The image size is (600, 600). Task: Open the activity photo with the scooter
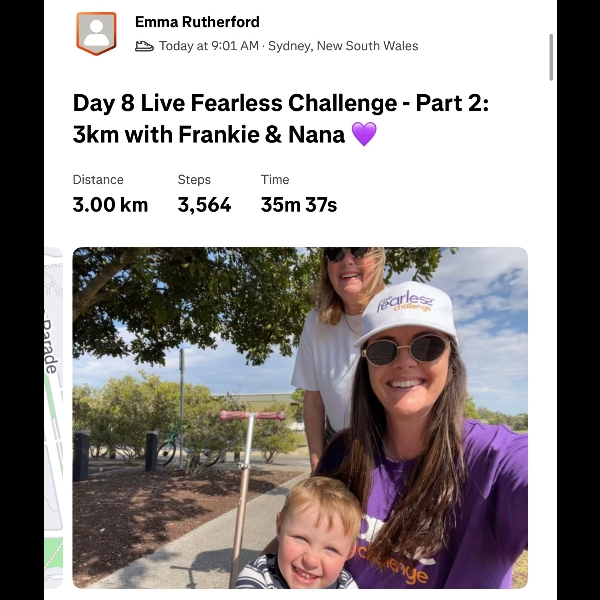(300, 417)
